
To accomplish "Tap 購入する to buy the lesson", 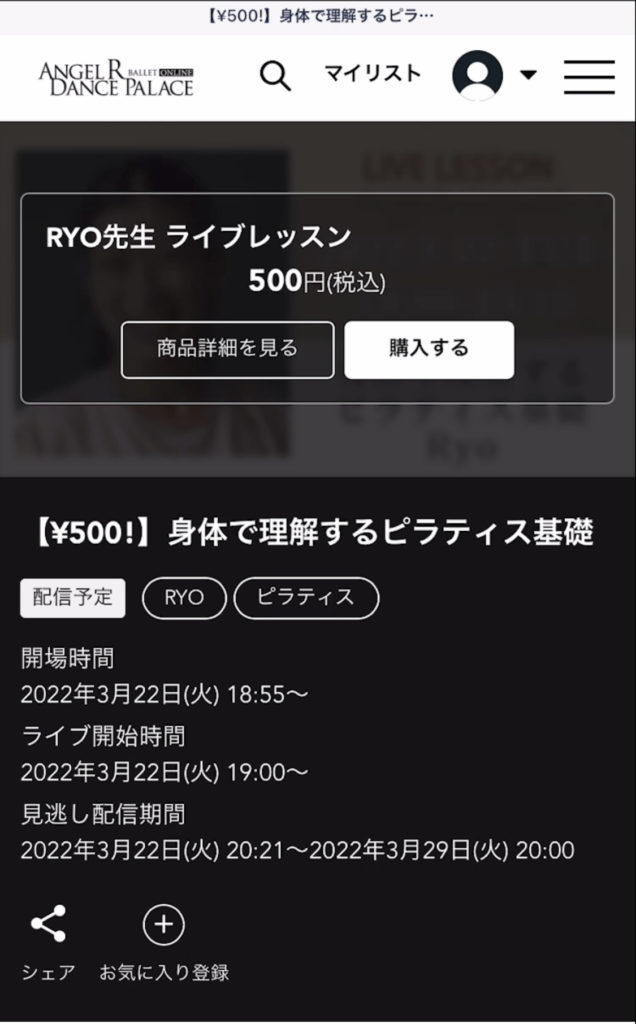I will click(429, 349).
